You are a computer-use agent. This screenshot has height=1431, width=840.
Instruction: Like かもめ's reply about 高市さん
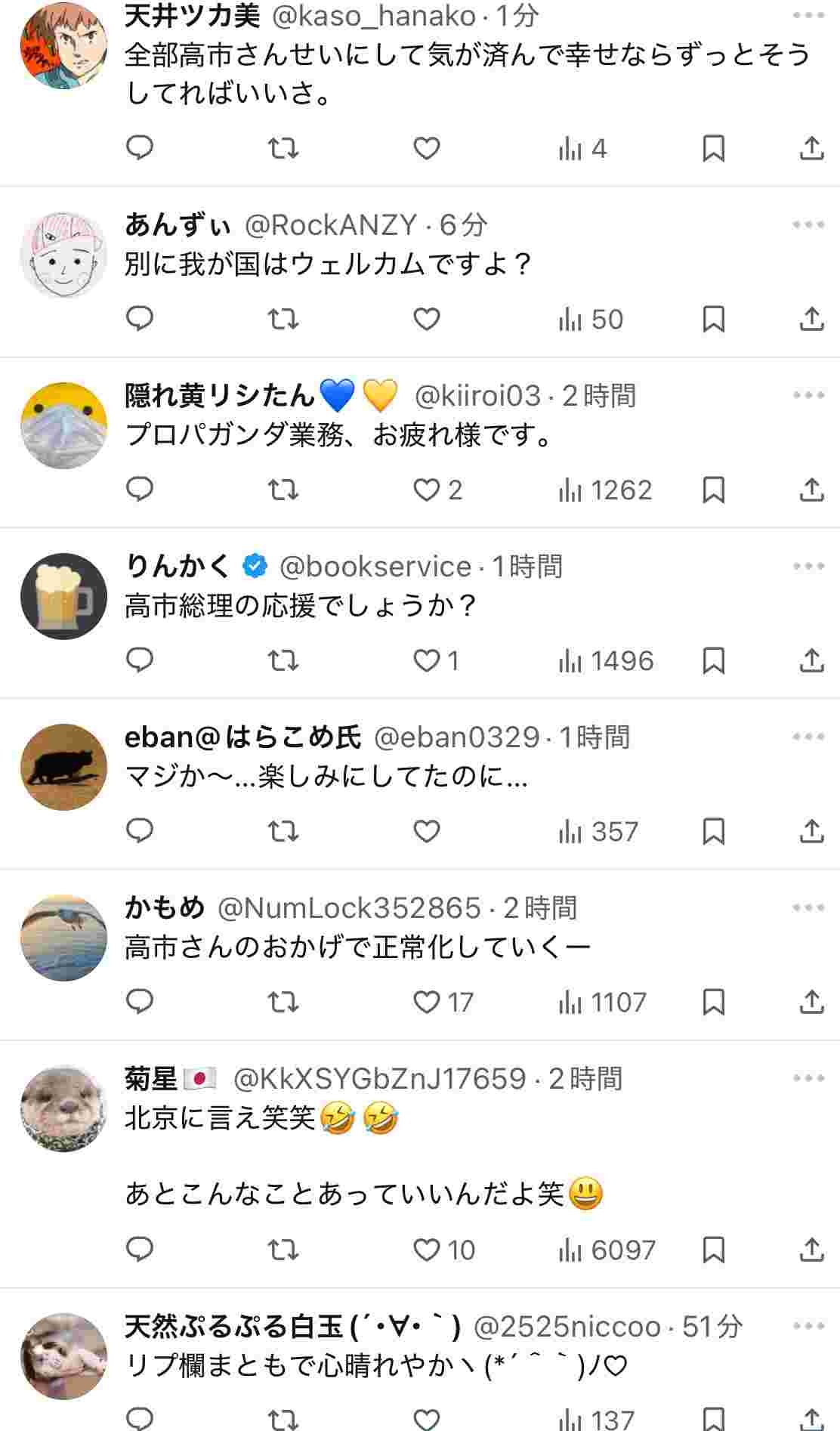coord(427,1002)
